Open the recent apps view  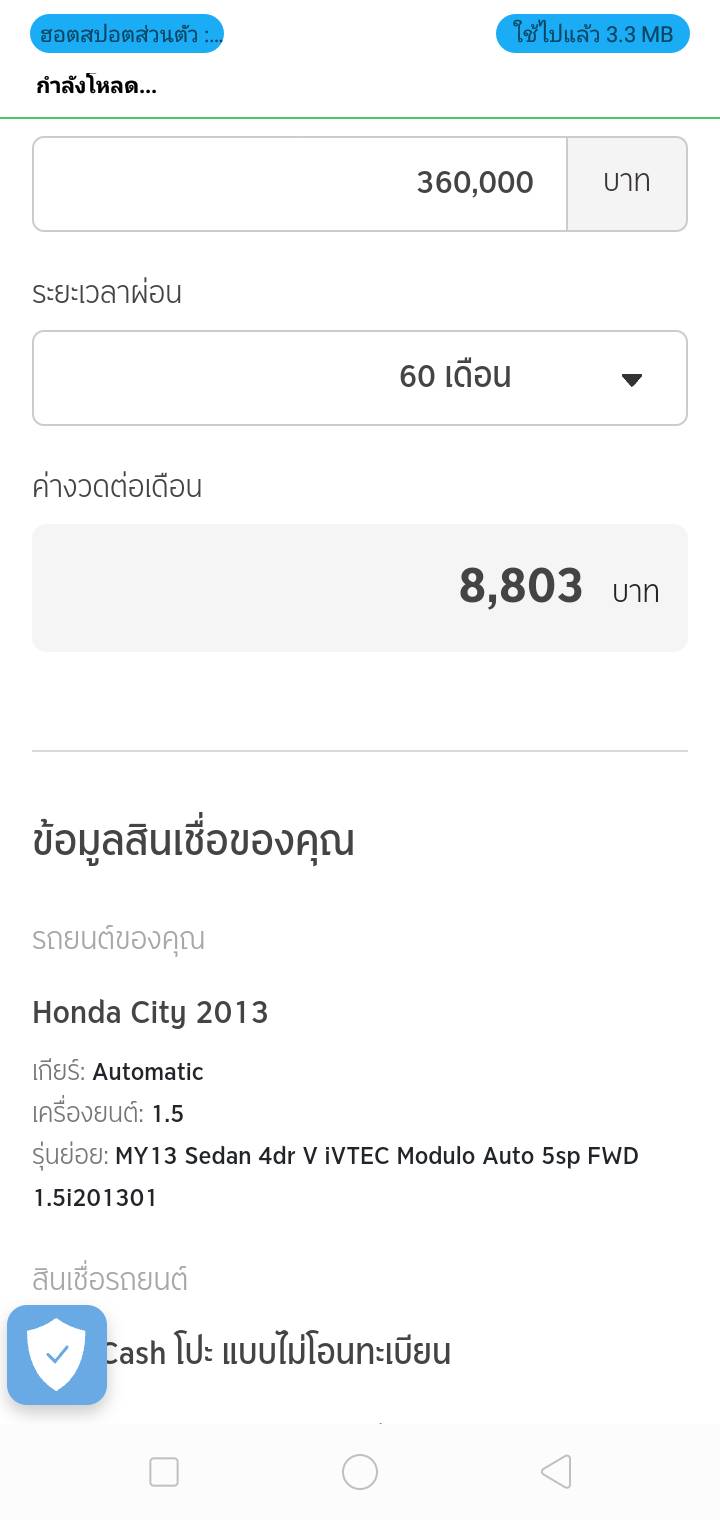click(164, 1472)
